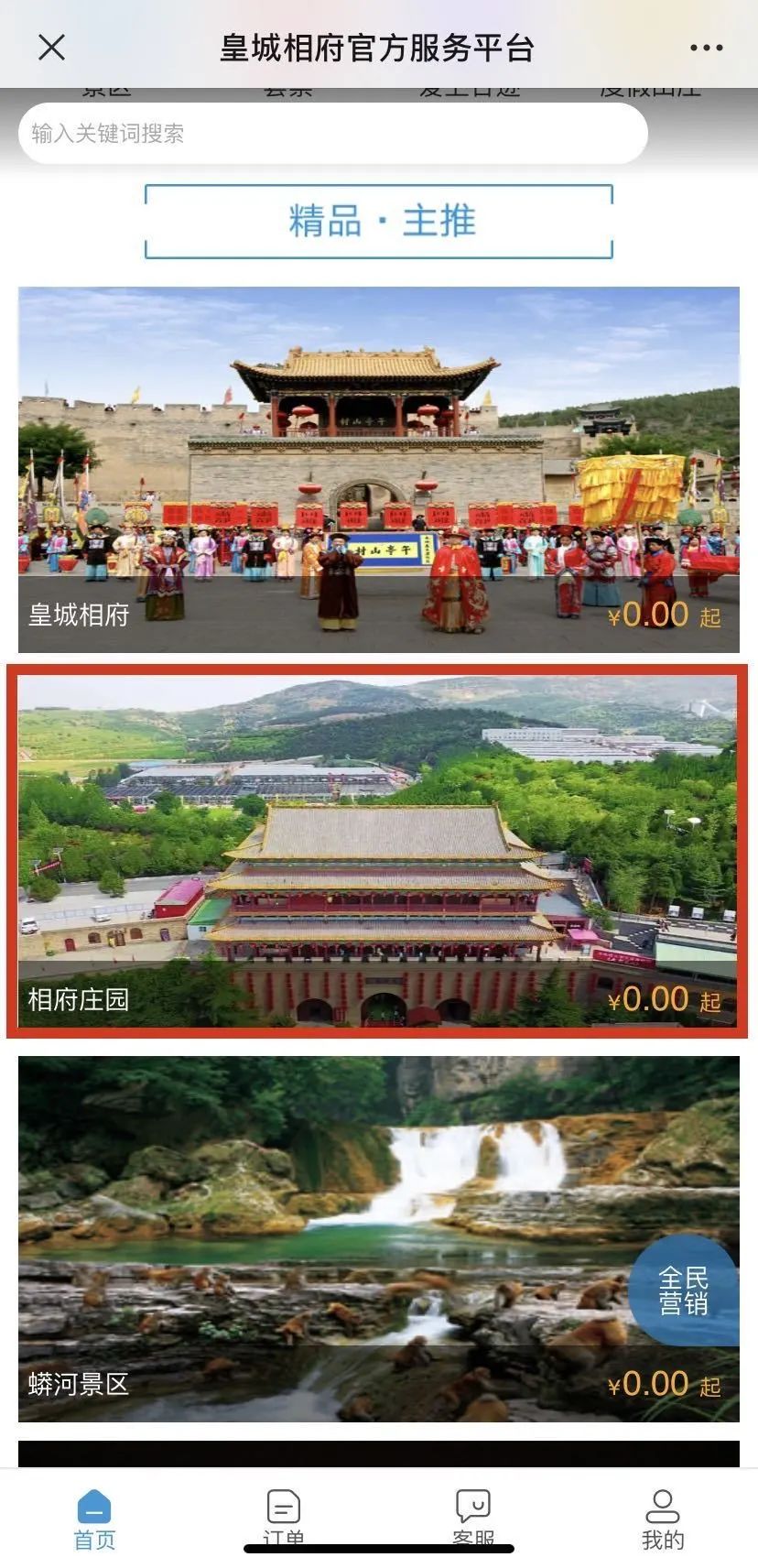Open the three-dot overflow menu
Viewport: 758px width, 1568px height.
[x=706, y=48]
